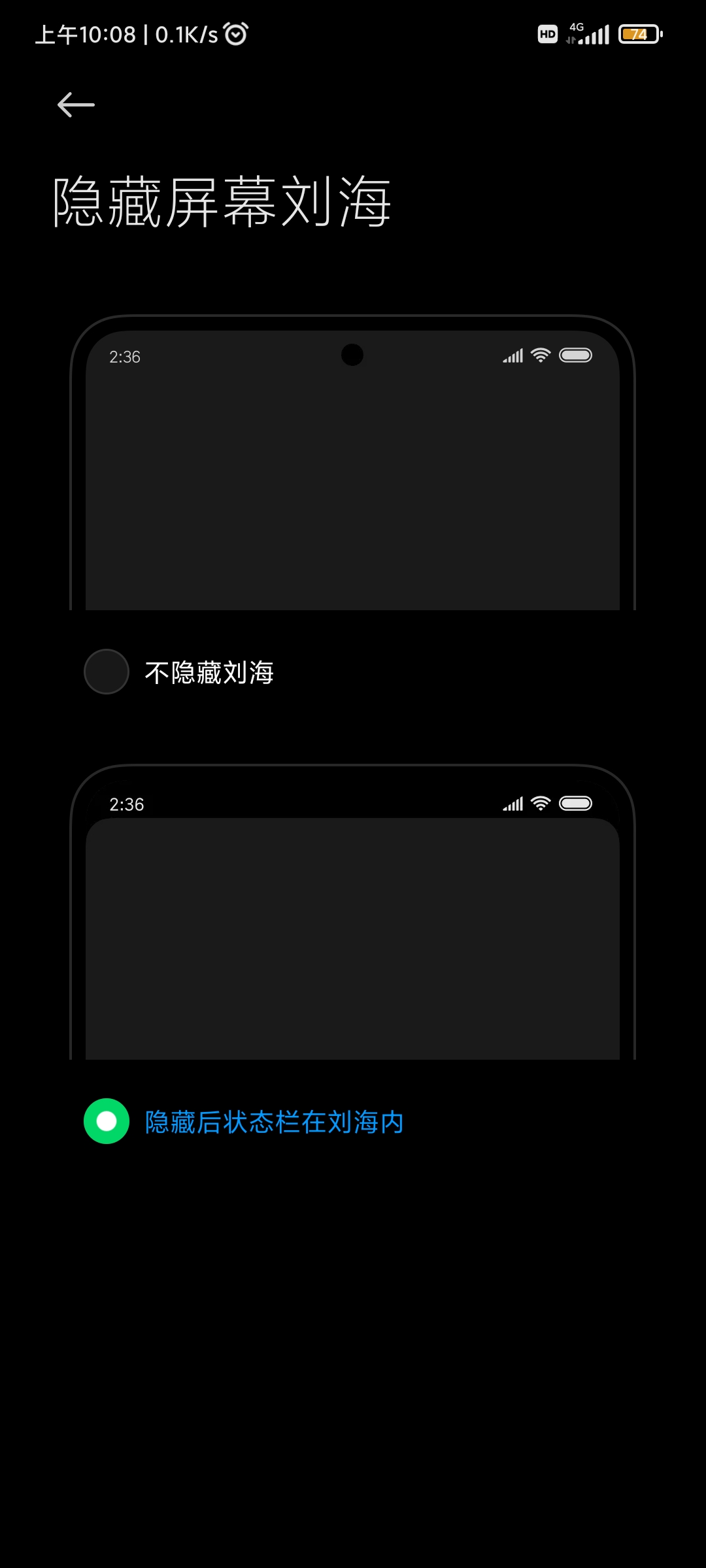
Task: Go back using the arrow icon
Action: [76, 105]
